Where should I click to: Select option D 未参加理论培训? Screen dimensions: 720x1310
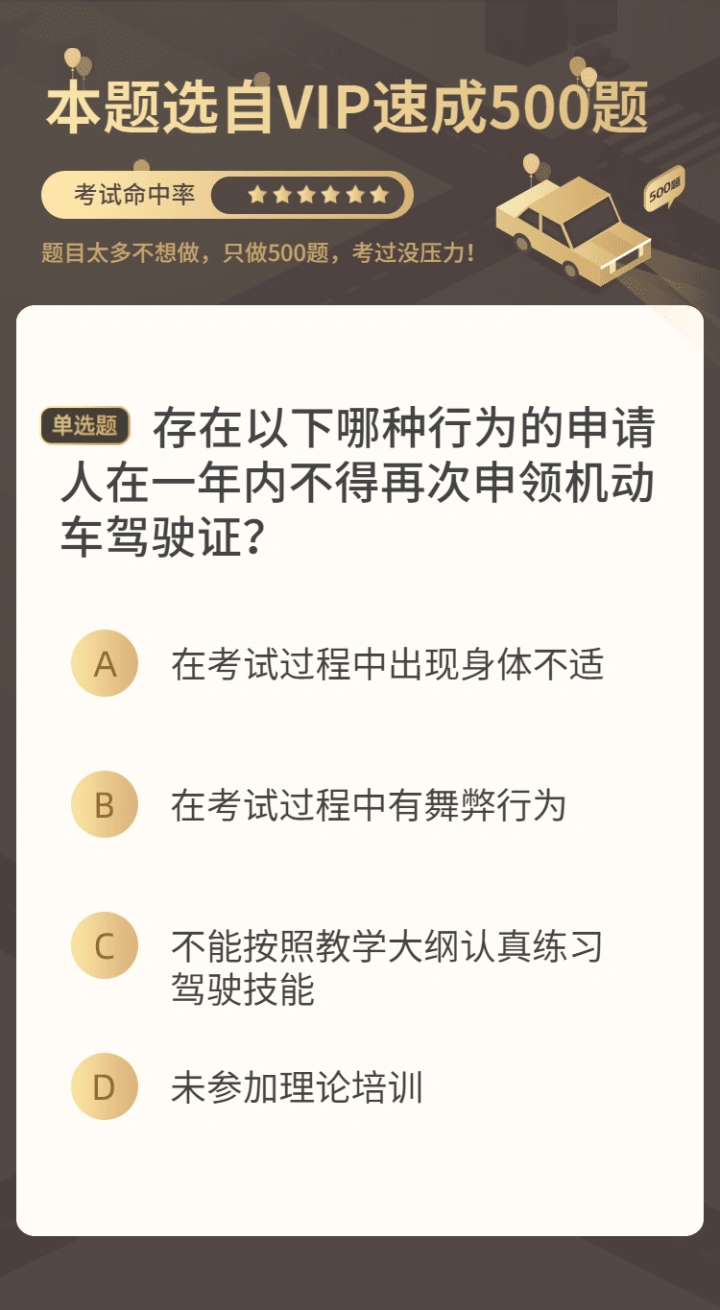click(x=248, y=1087)
